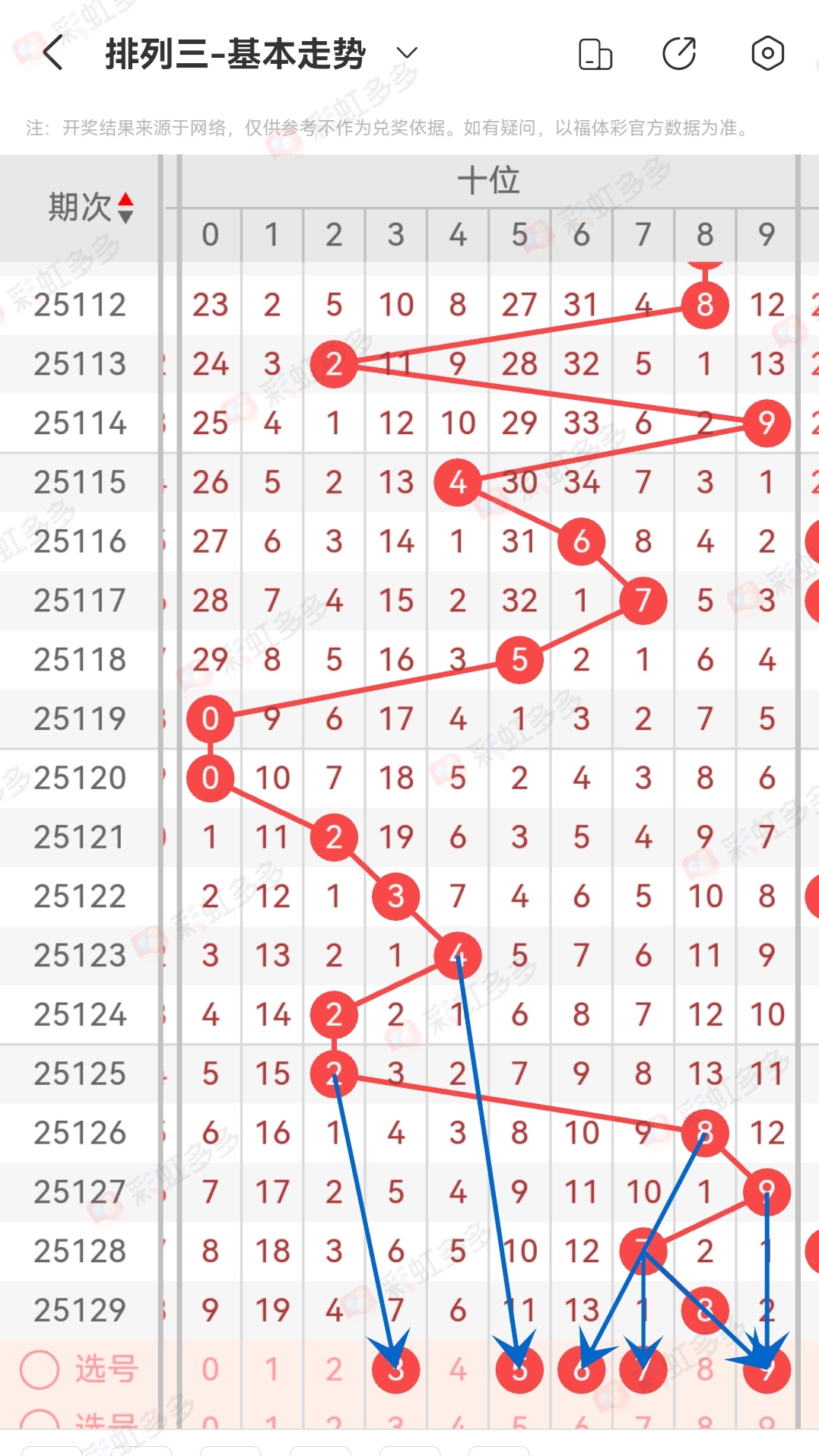Screen dimensions: 819x1456
Task: Click the sort arrows next to 期次
Action: tap(126, 207)
